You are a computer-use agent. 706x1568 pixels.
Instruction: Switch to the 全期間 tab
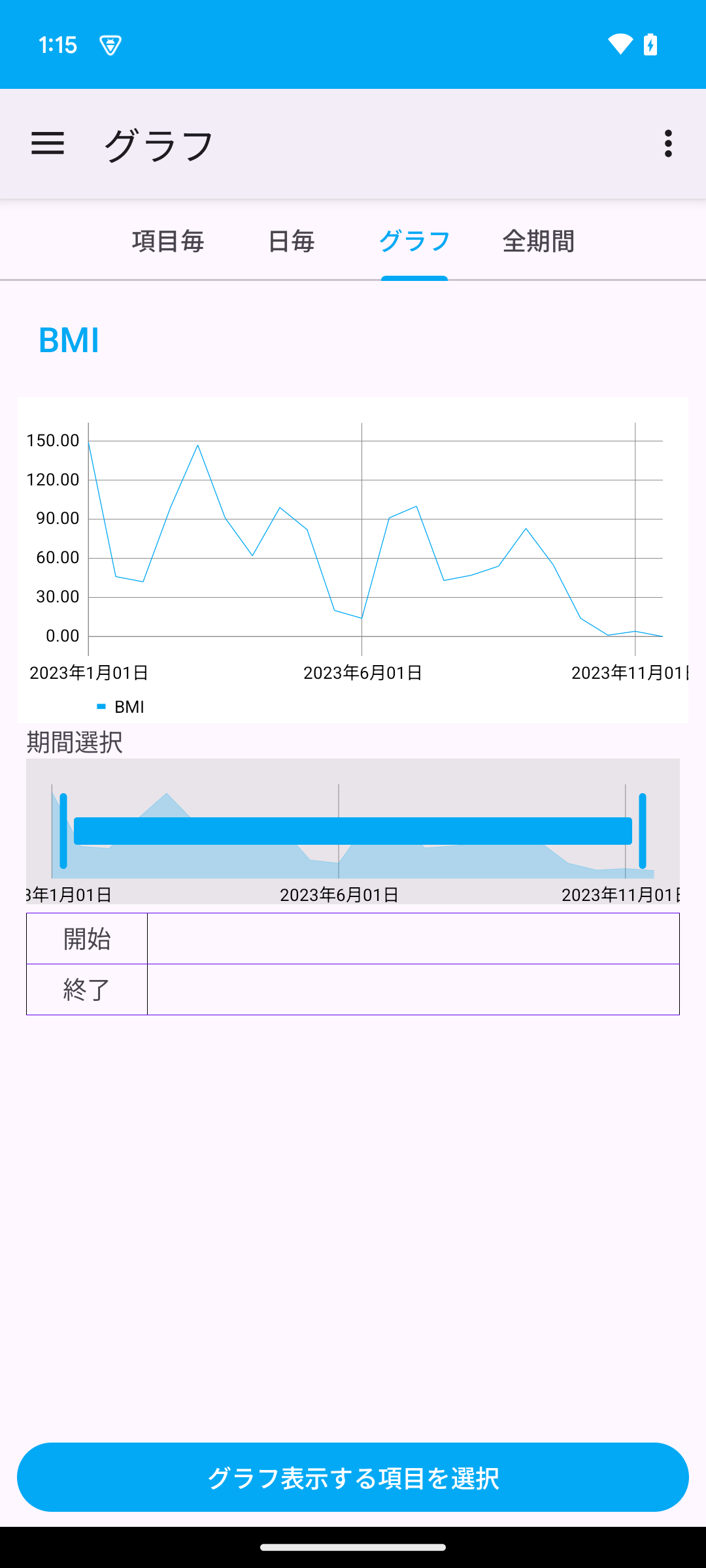538,241
